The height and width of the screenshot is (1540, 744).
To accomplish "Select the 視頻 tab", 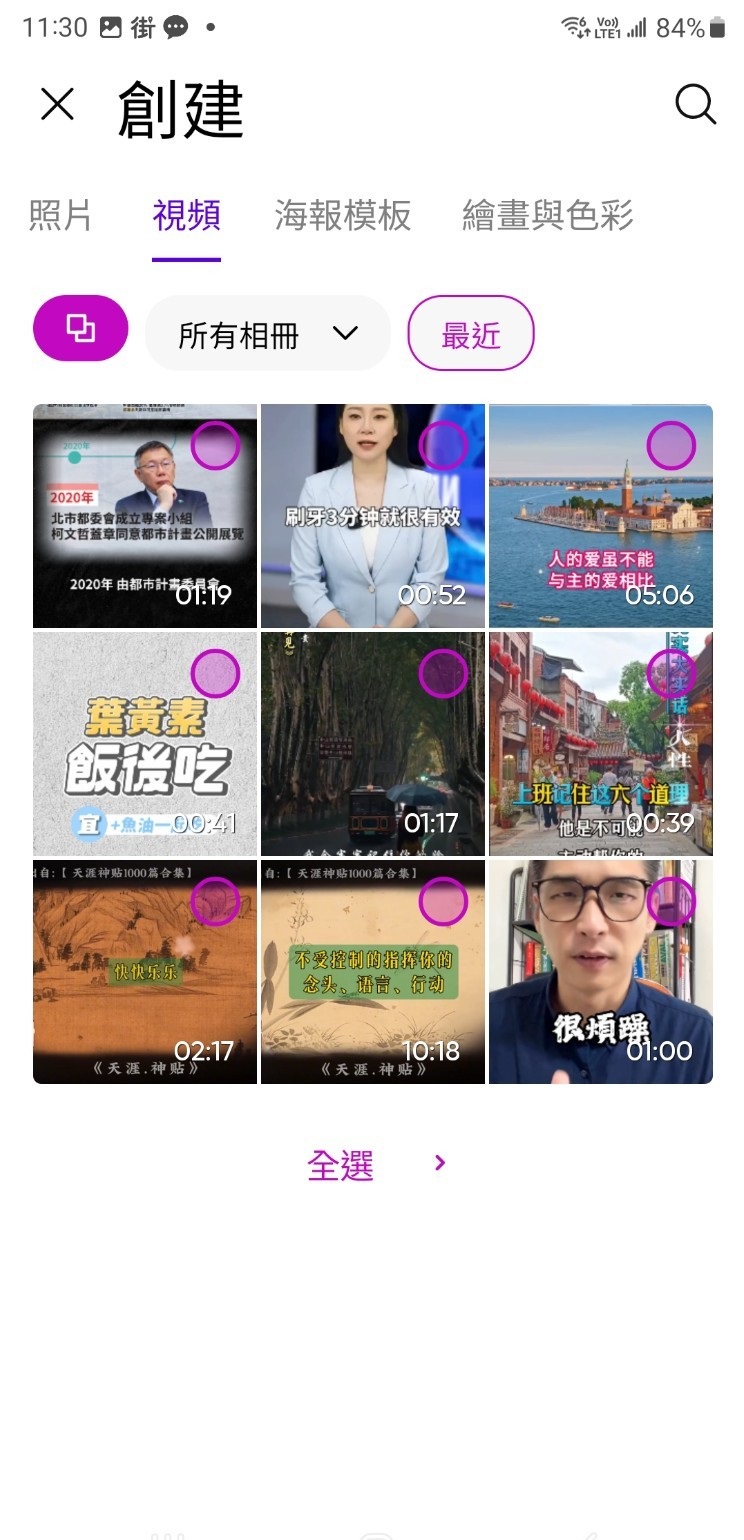I will (184, 216).
